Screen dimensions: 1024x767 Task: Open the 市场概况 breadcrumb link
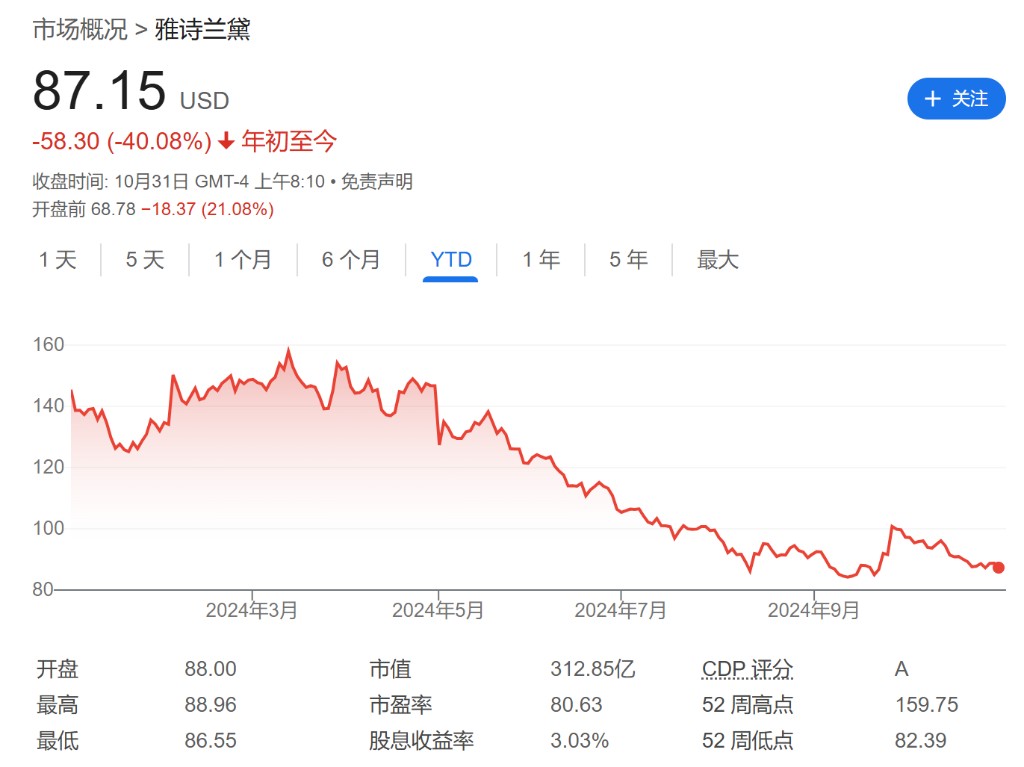[x=80, y=30]
